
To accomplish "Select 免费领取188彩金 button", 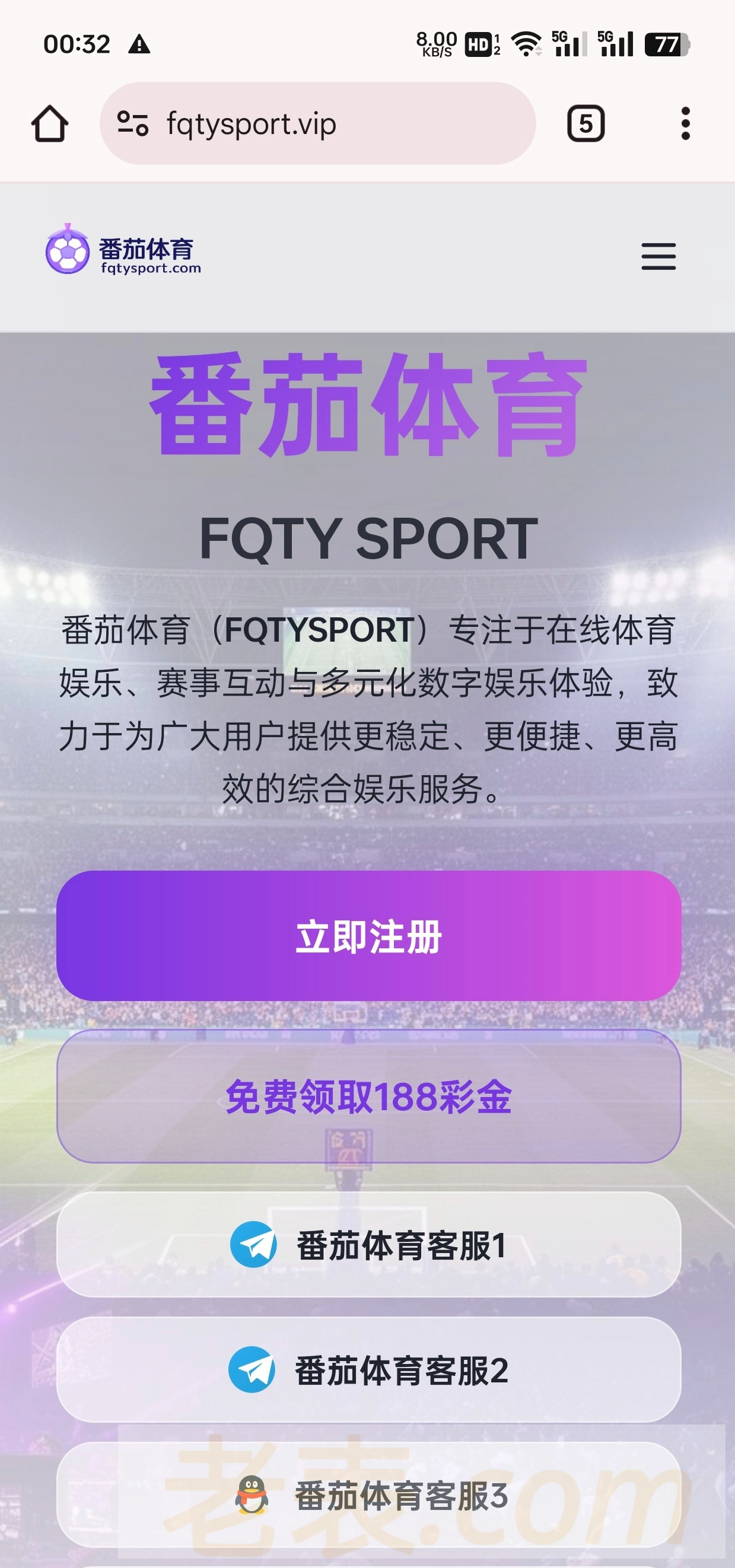I will tap(368, 1097).
